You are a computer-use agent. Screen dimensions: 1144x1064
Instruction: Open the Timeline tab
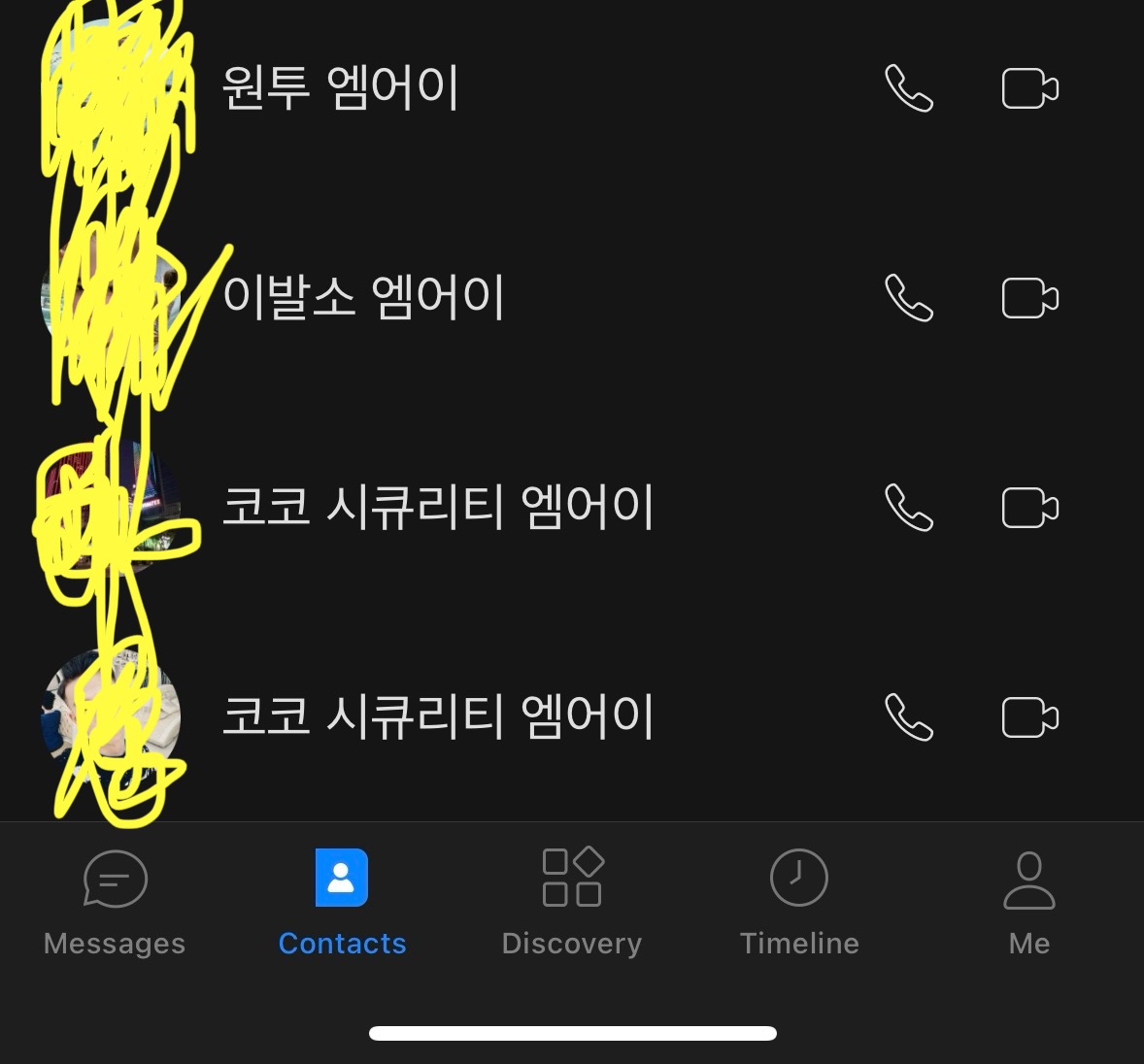799,902
